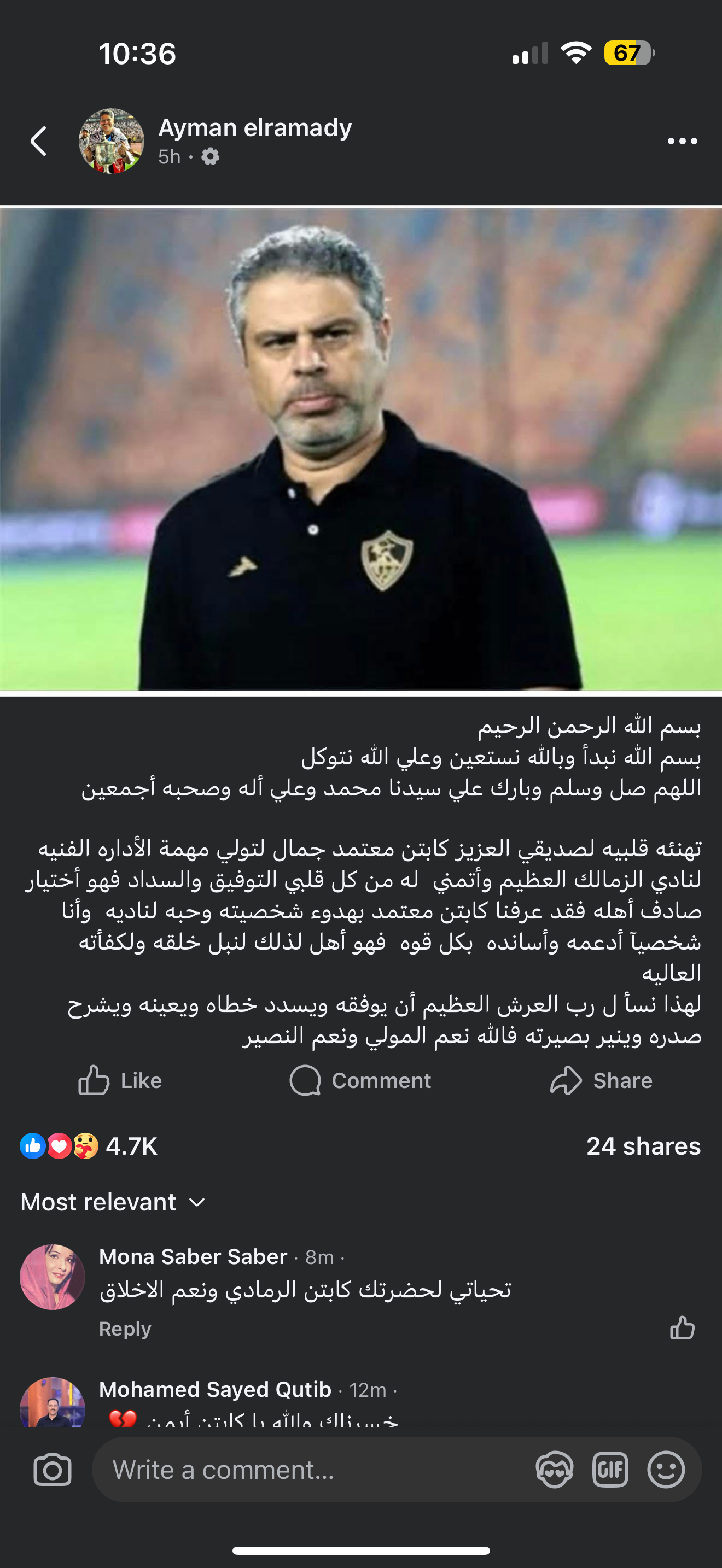The height and width of the screenshot is (1568, 722).
Task: Reply to Mona Saber Saber's comment
Action: 125,1328
